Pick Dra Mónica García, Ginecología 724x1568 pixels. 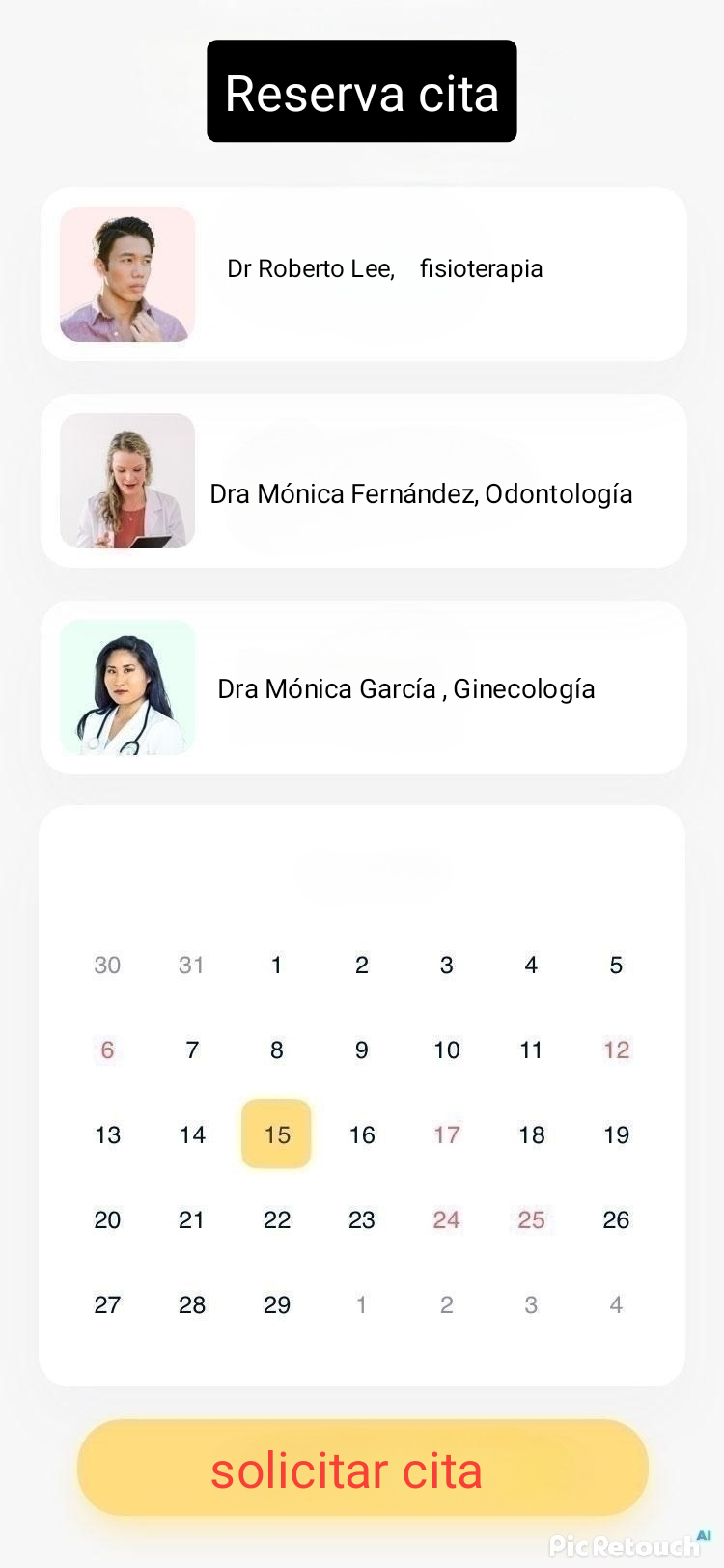[x=364, y=687]
